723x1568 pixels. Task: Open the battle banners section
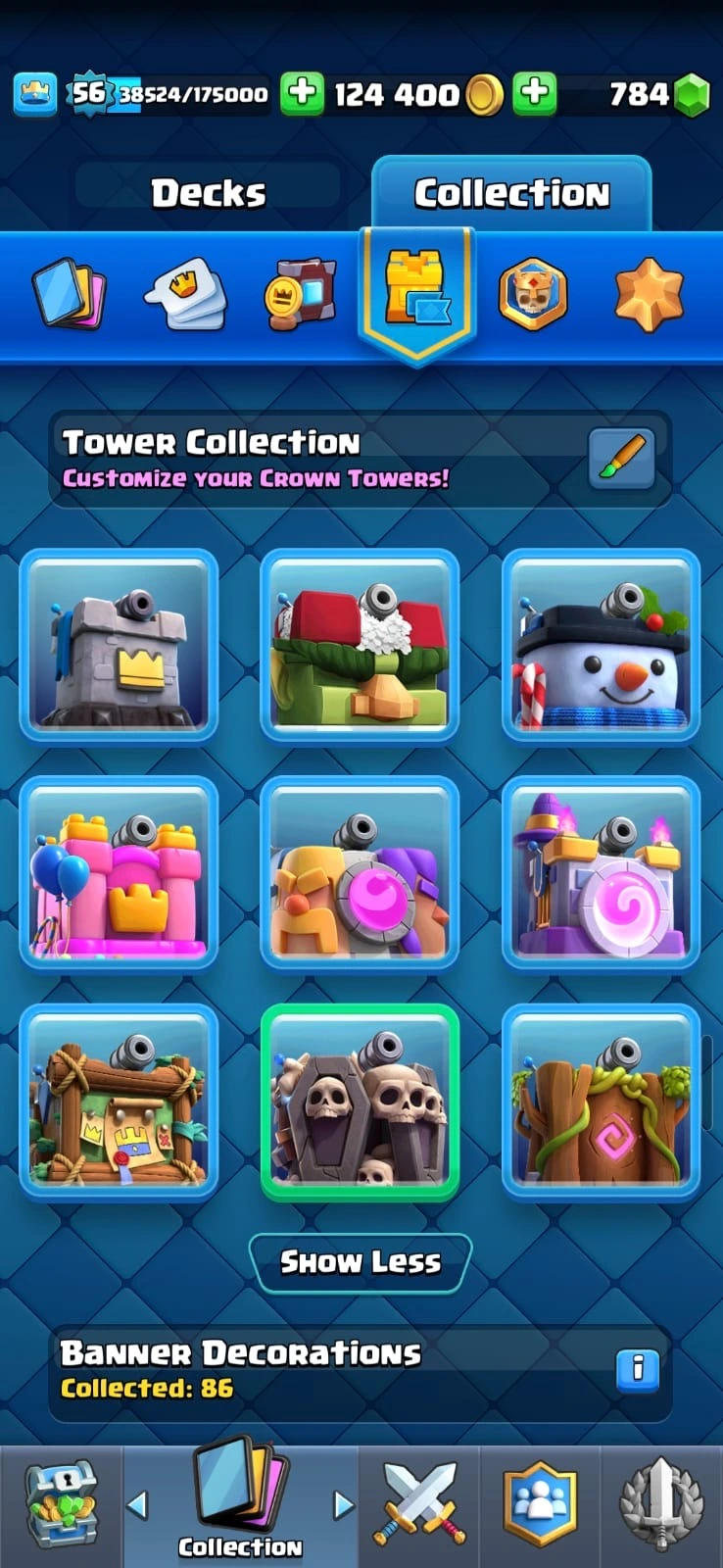300,293
